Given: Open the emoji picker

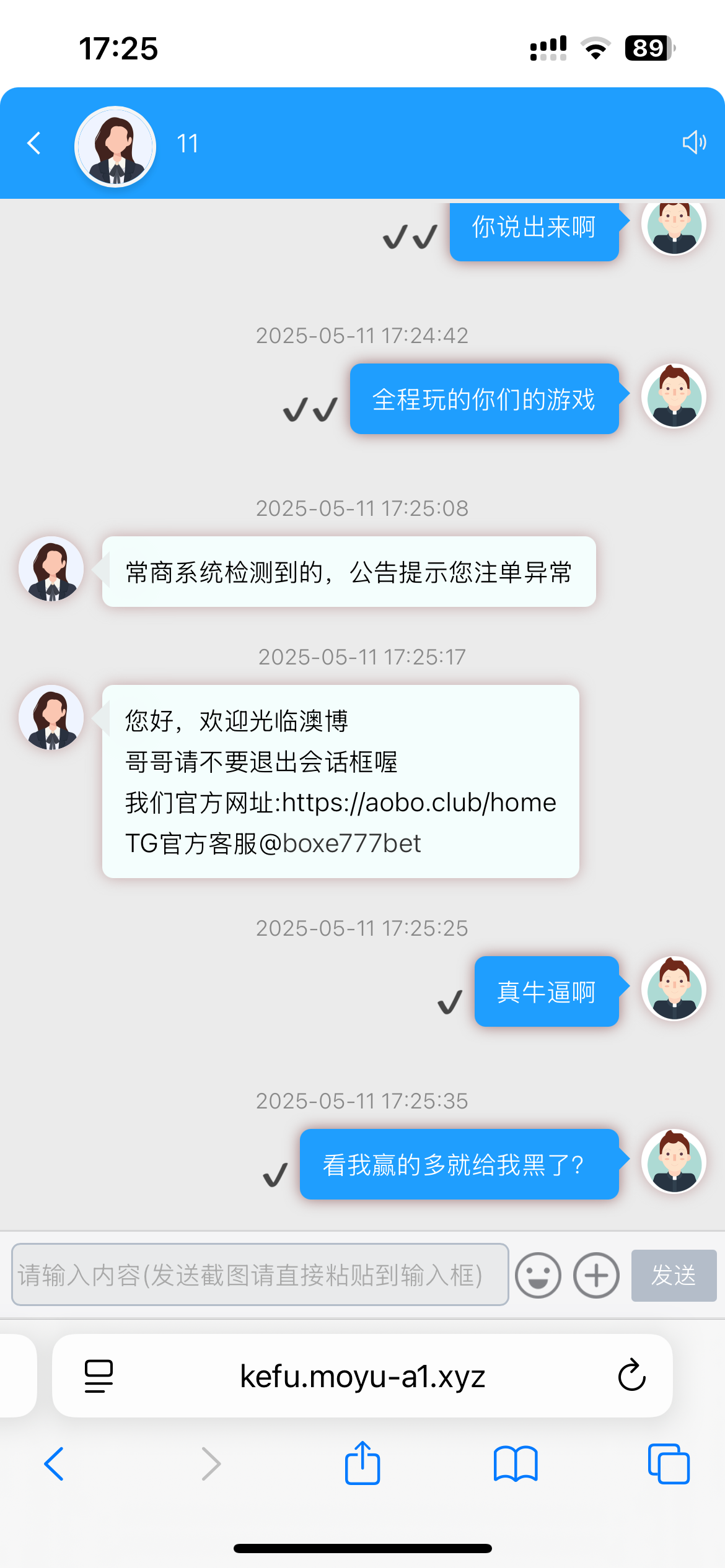Looking at the screenshot, I should point(538,1275).
